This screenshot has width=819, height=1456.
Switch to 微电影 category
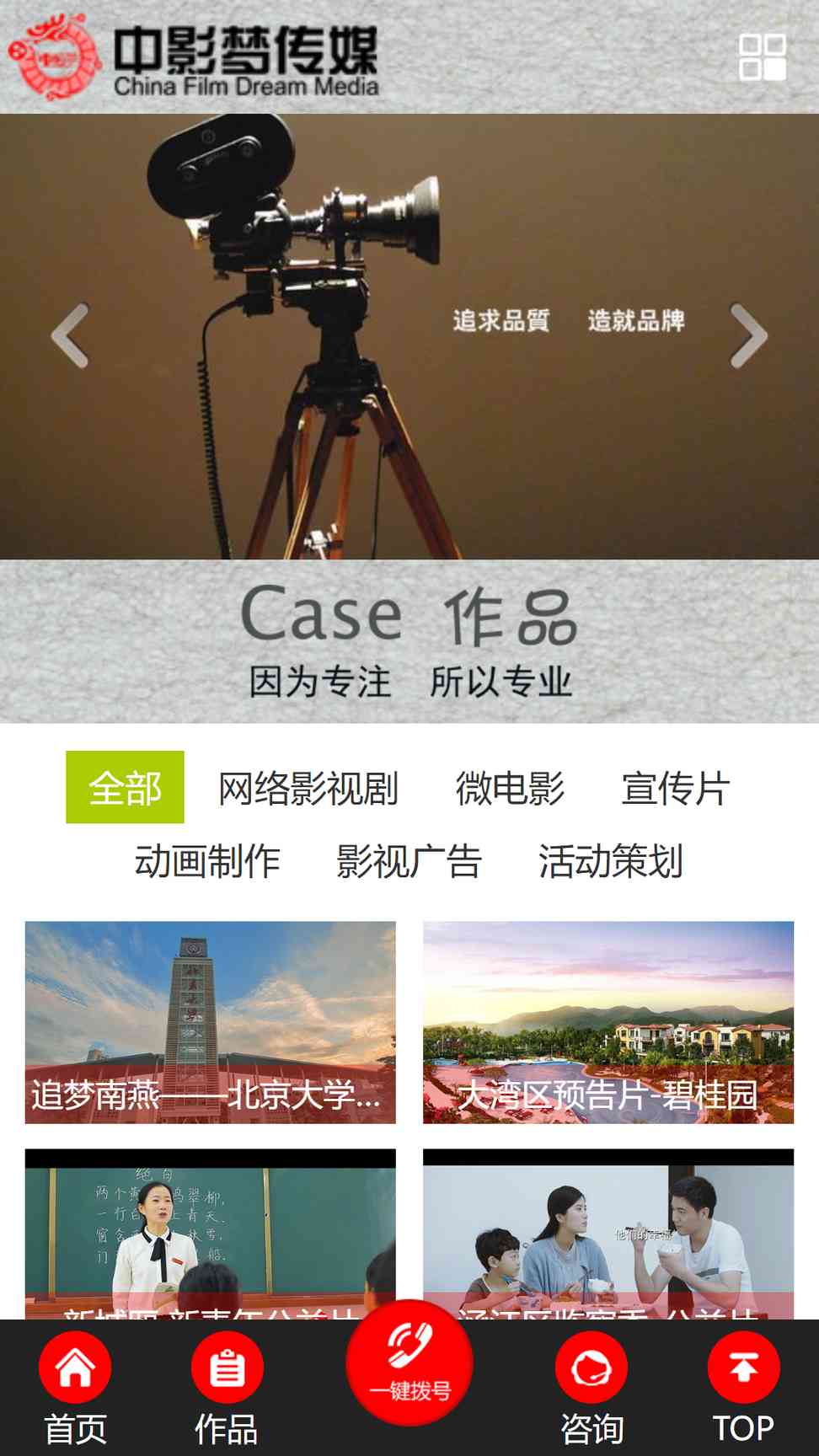510,789
